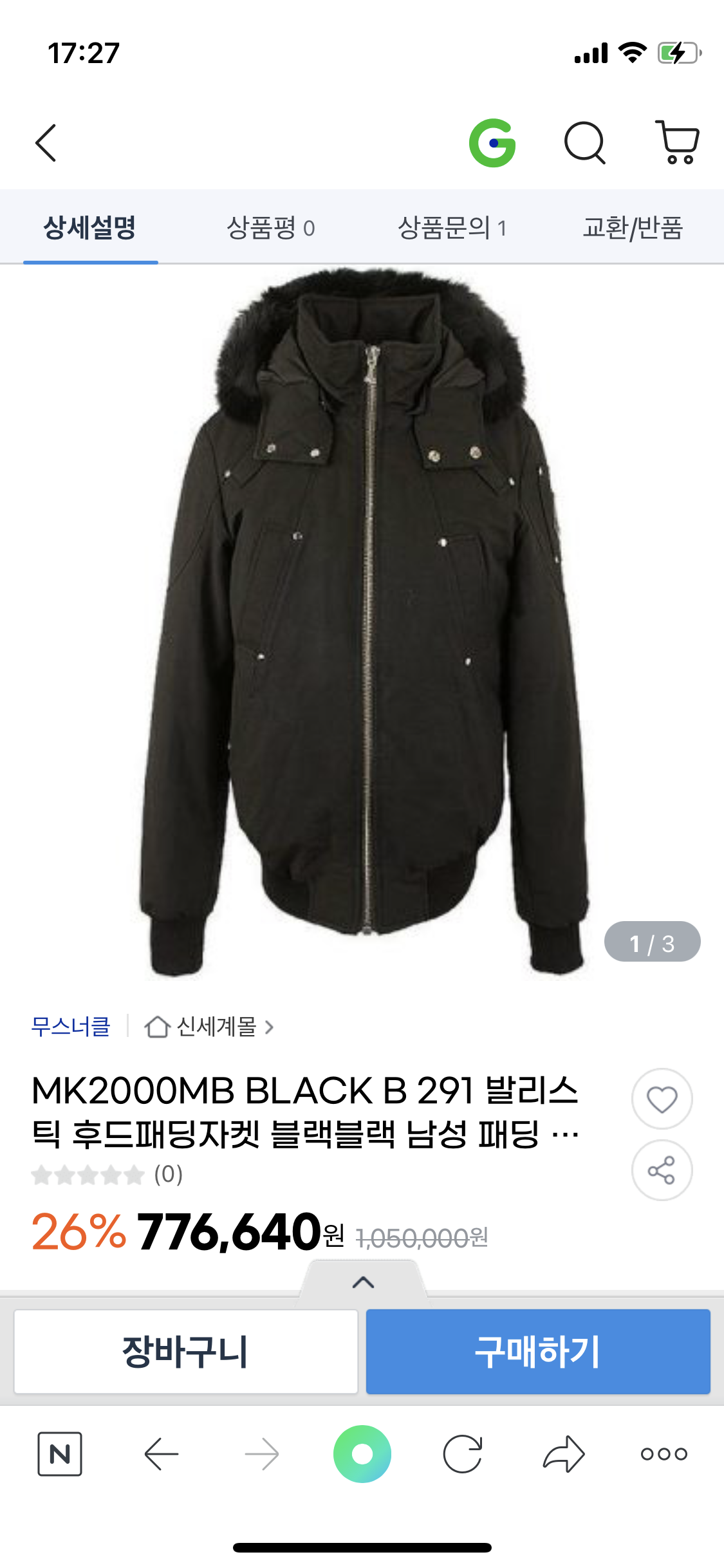
Task: Open the browser more options menu
Action: coord(664,1454)
